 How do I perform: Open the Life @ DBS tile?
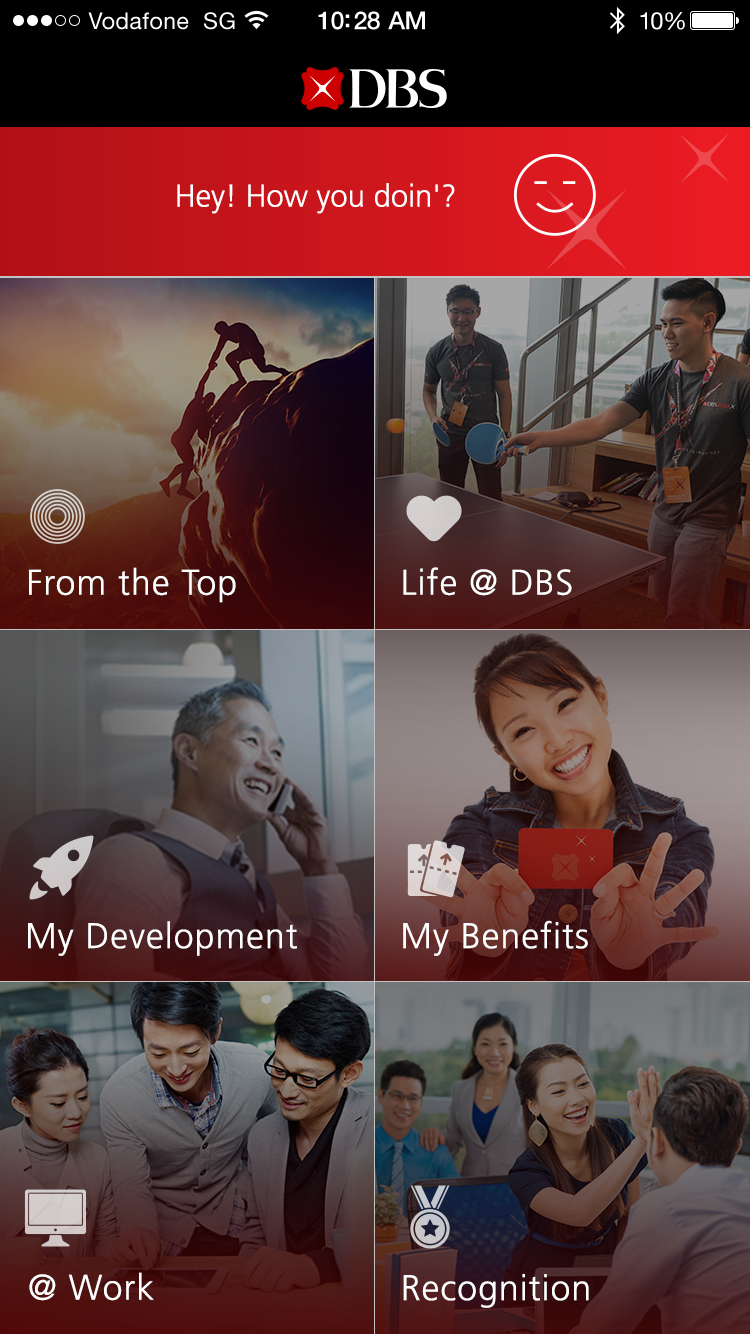(562, 453)
